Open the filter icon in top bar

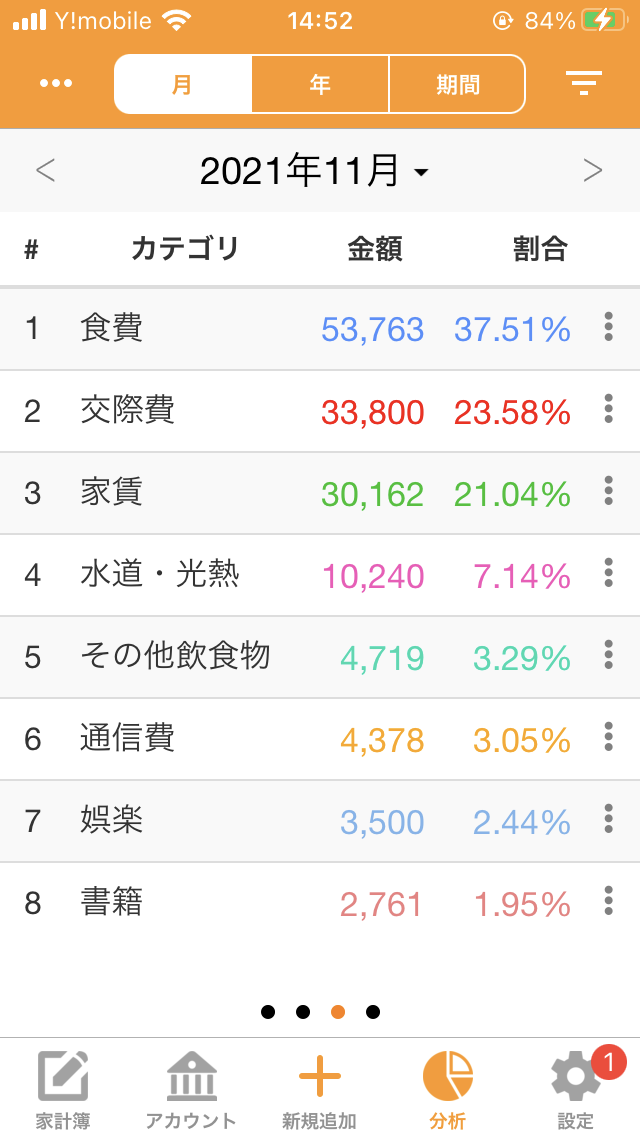click(584, 83)
